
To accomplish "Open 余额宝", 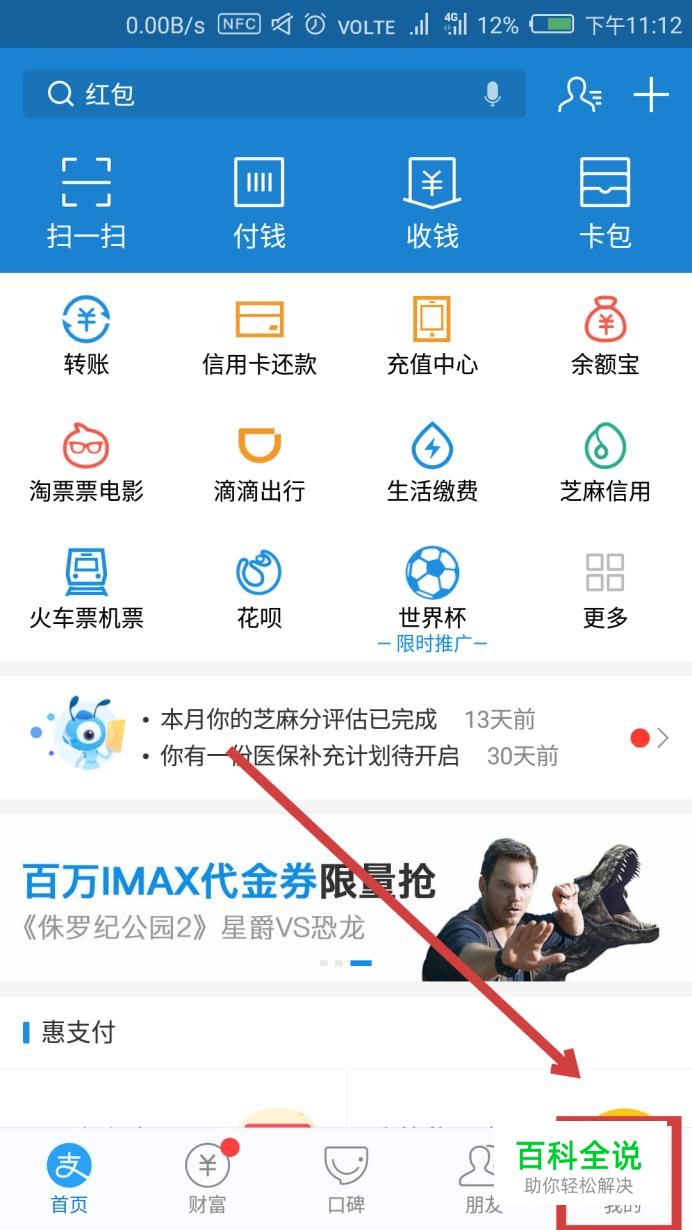I will [605, 337].
